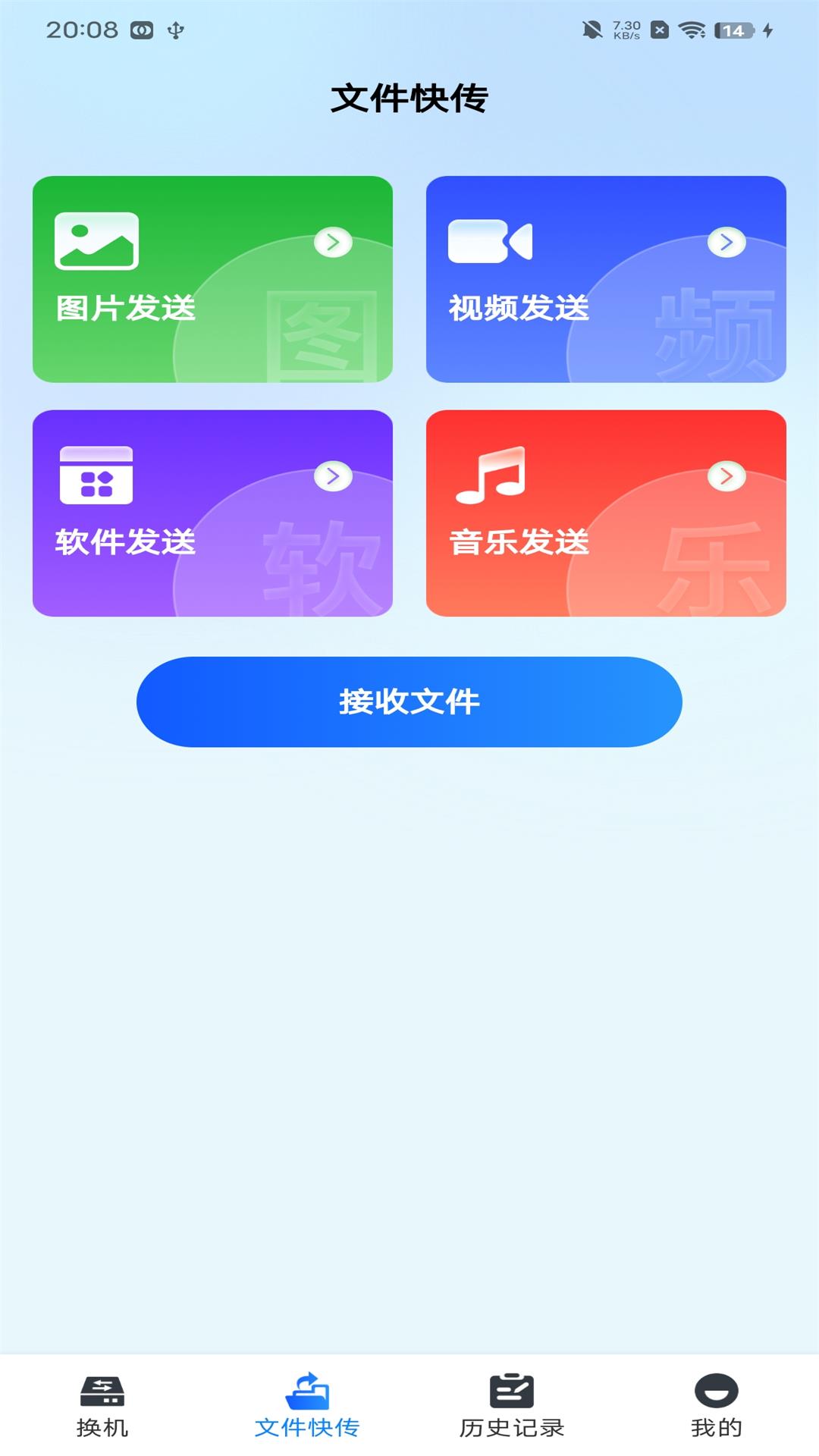
Task: Click the 图片发送 card title
Action: pos(126,307)
